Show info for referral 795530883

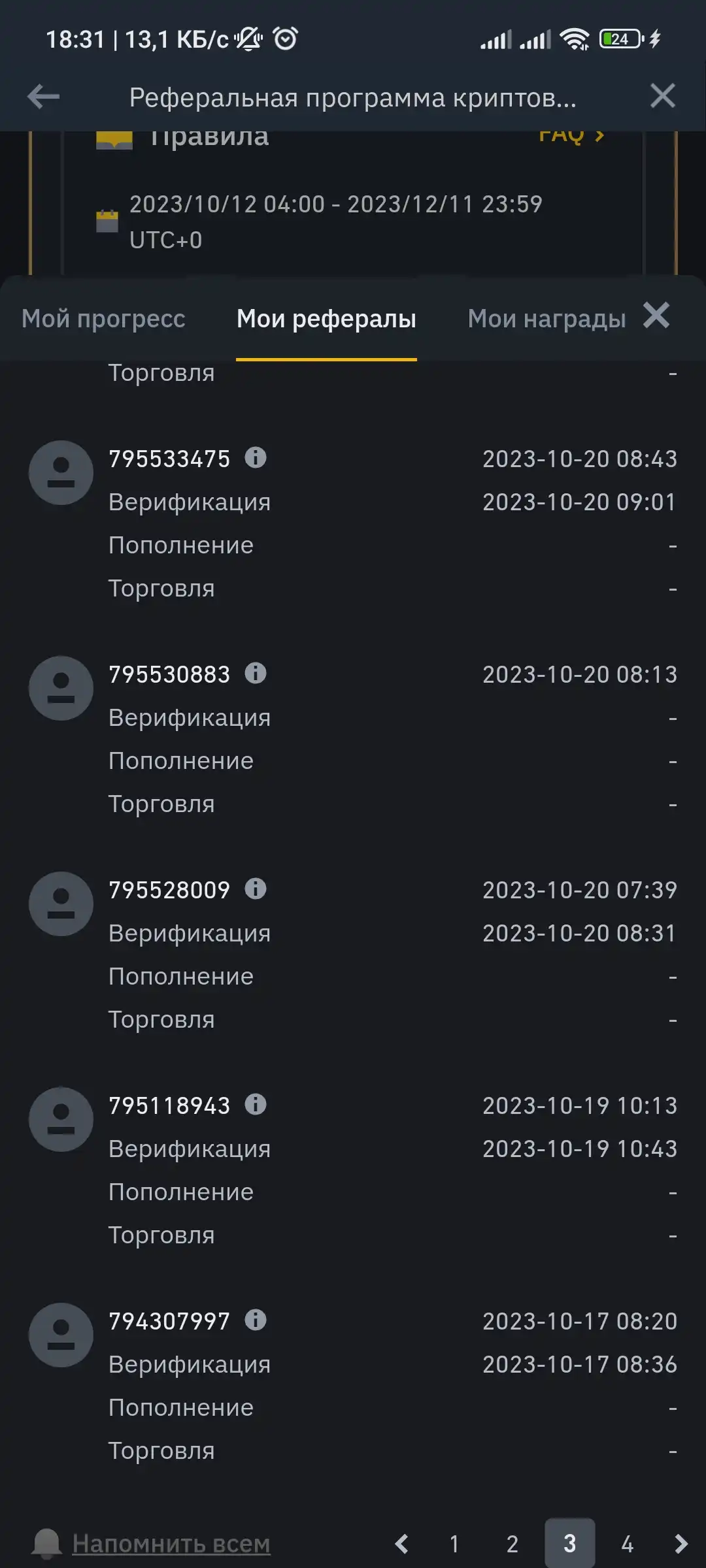click(256, 673)
